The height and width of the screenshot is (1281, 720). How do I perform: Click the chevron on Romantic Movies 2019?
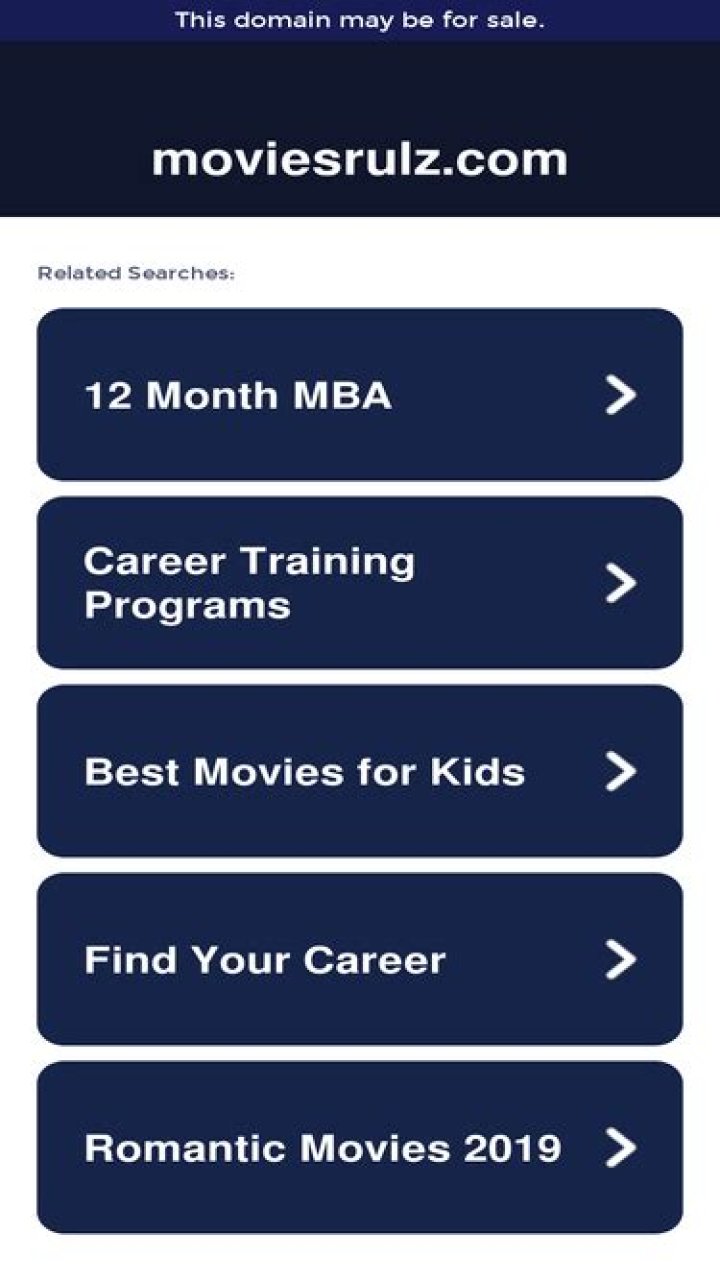click(x=620, y=1148)
